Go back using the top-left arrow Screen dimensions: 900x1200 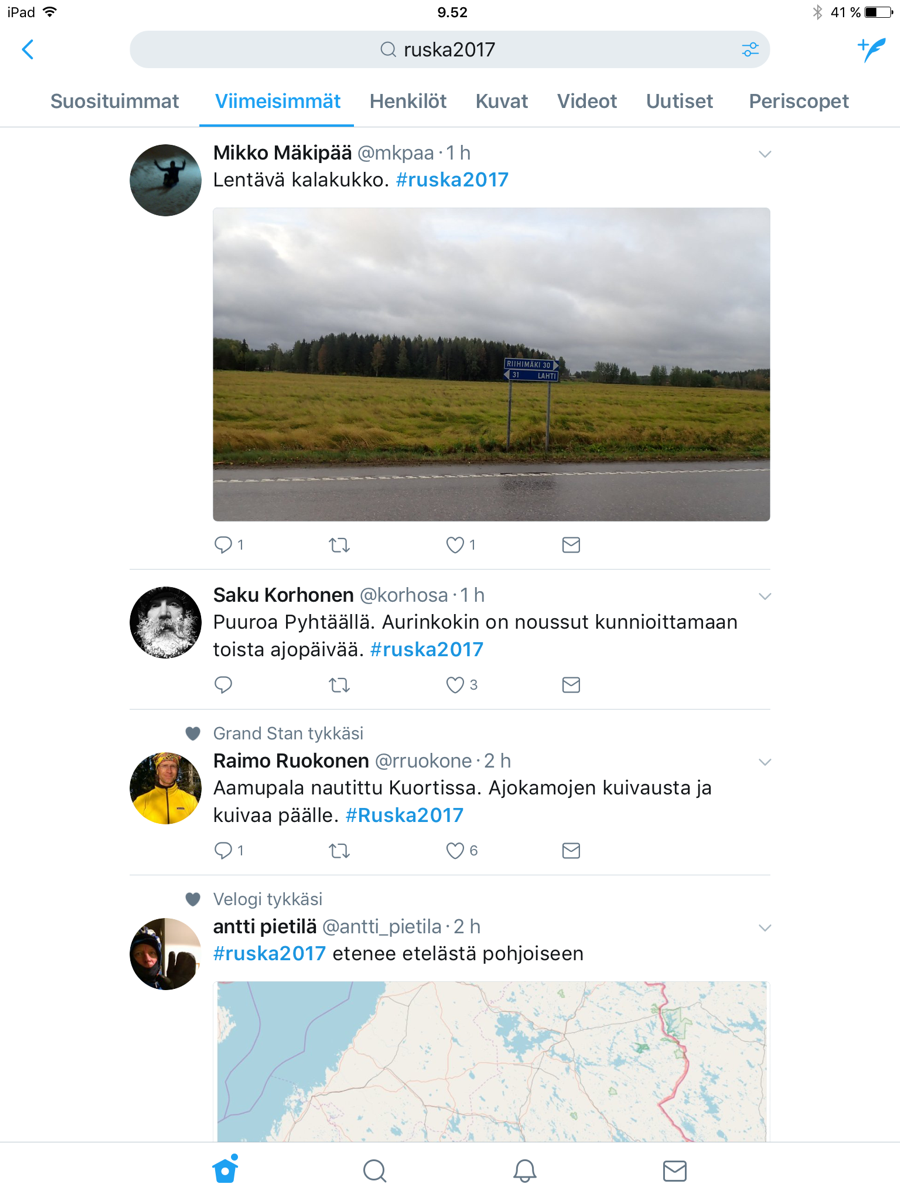point(28,49)
